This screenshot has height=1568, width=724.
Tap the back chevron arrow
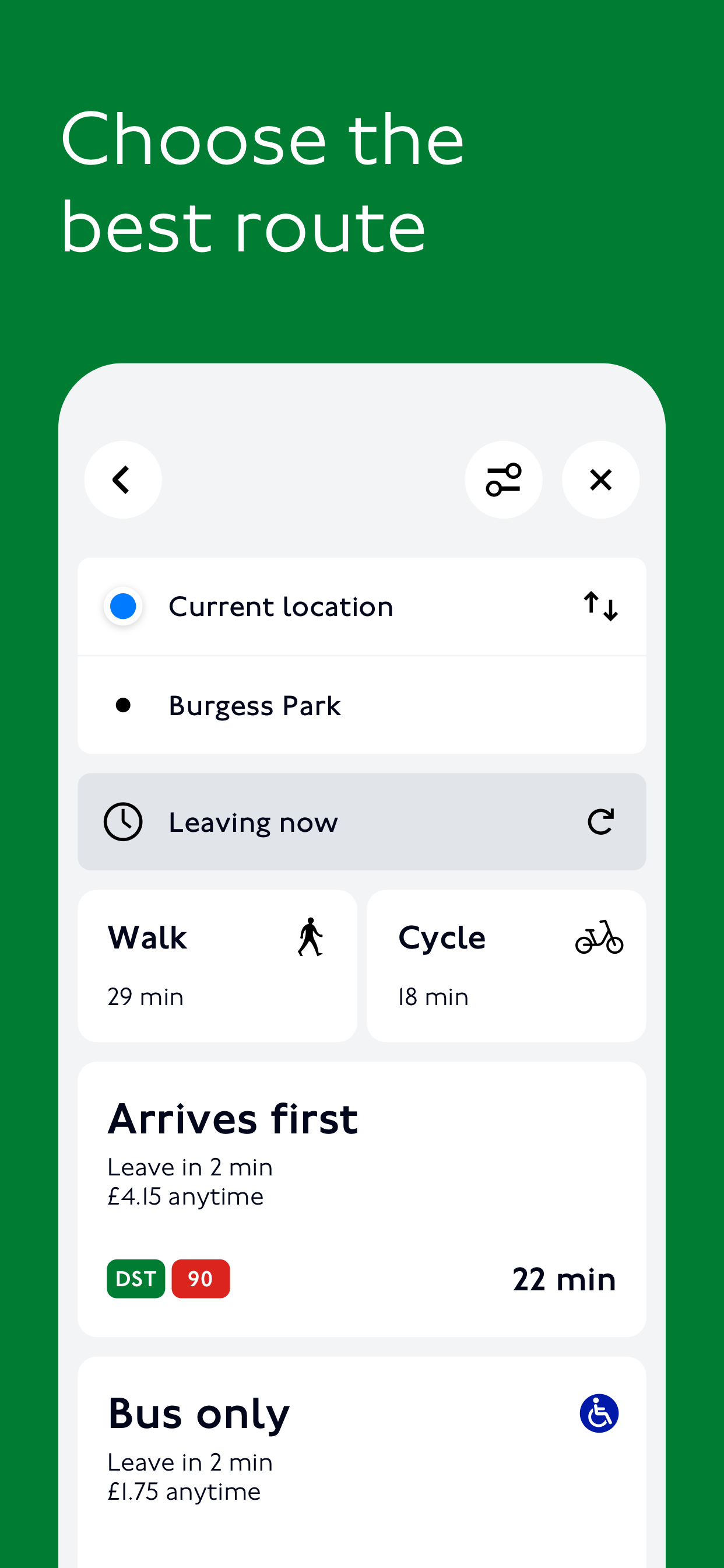click(122, 480)
